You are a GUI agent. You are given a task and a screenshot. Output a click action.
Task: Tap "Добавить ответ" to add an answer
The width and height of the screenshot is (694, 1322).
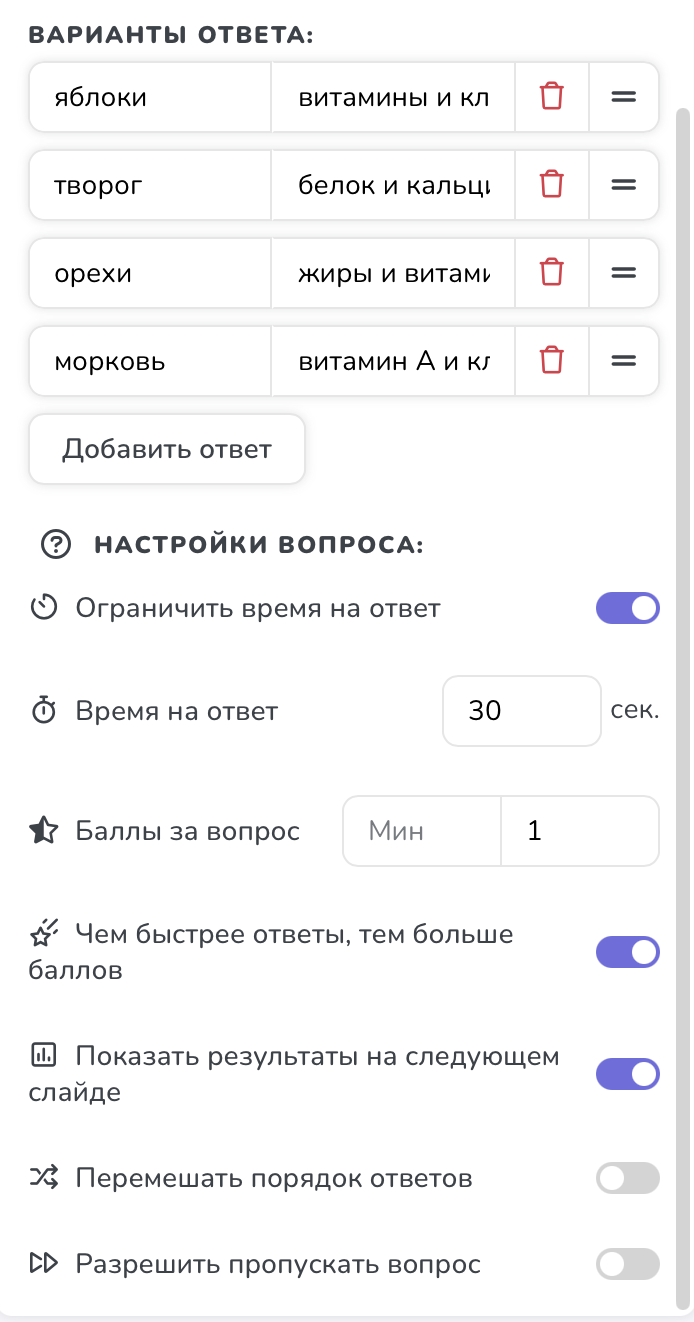(x=166, y=449)
